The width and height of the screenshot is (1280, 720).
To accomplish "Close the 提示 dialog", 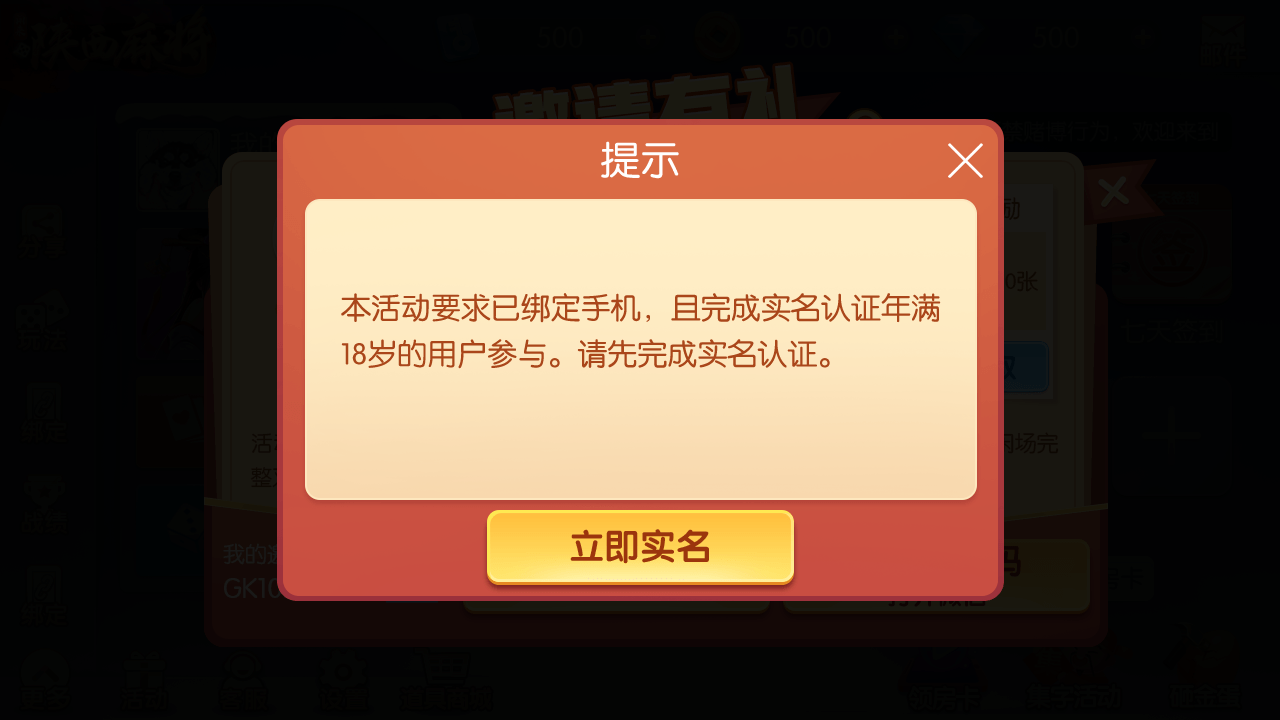I will 965,161.
